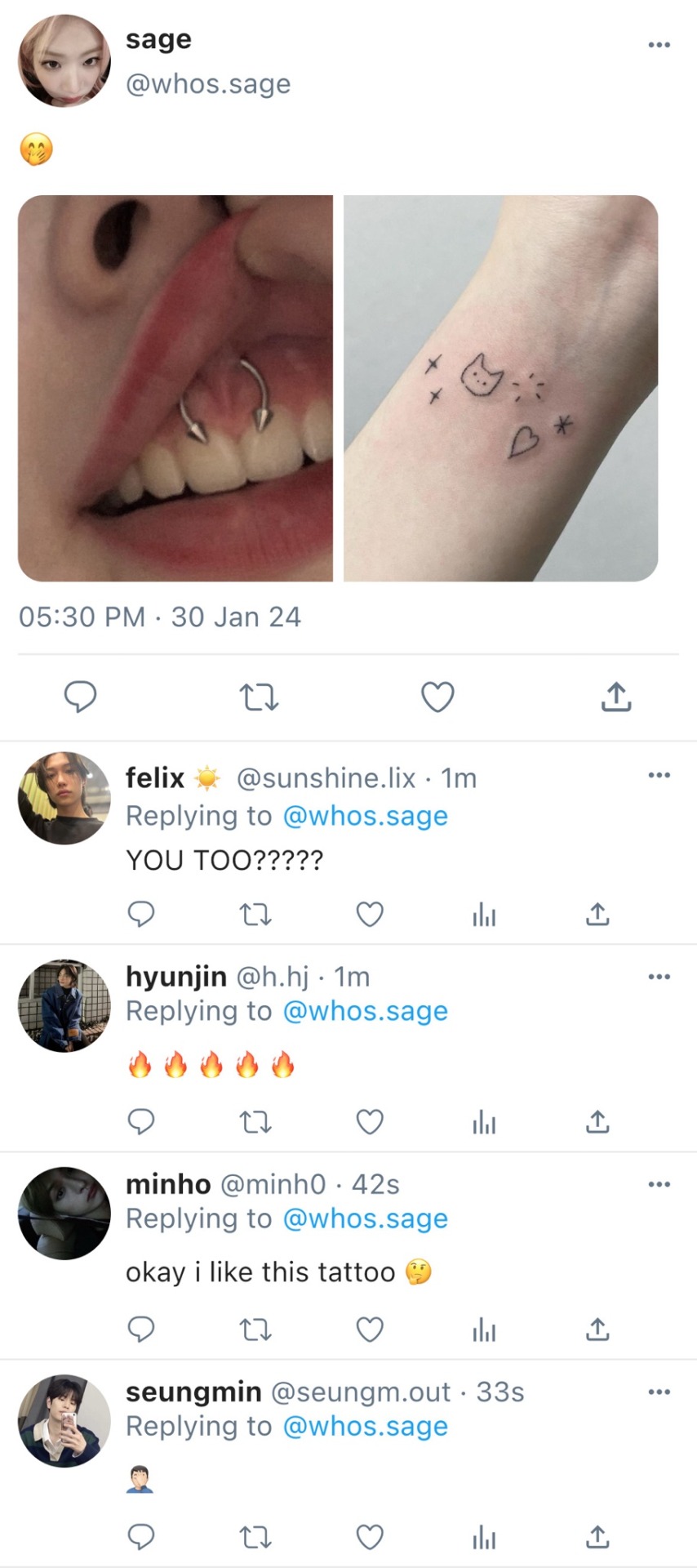Open seungmin's profile avatar
697x1568 pixels.
pos(64,1420)
